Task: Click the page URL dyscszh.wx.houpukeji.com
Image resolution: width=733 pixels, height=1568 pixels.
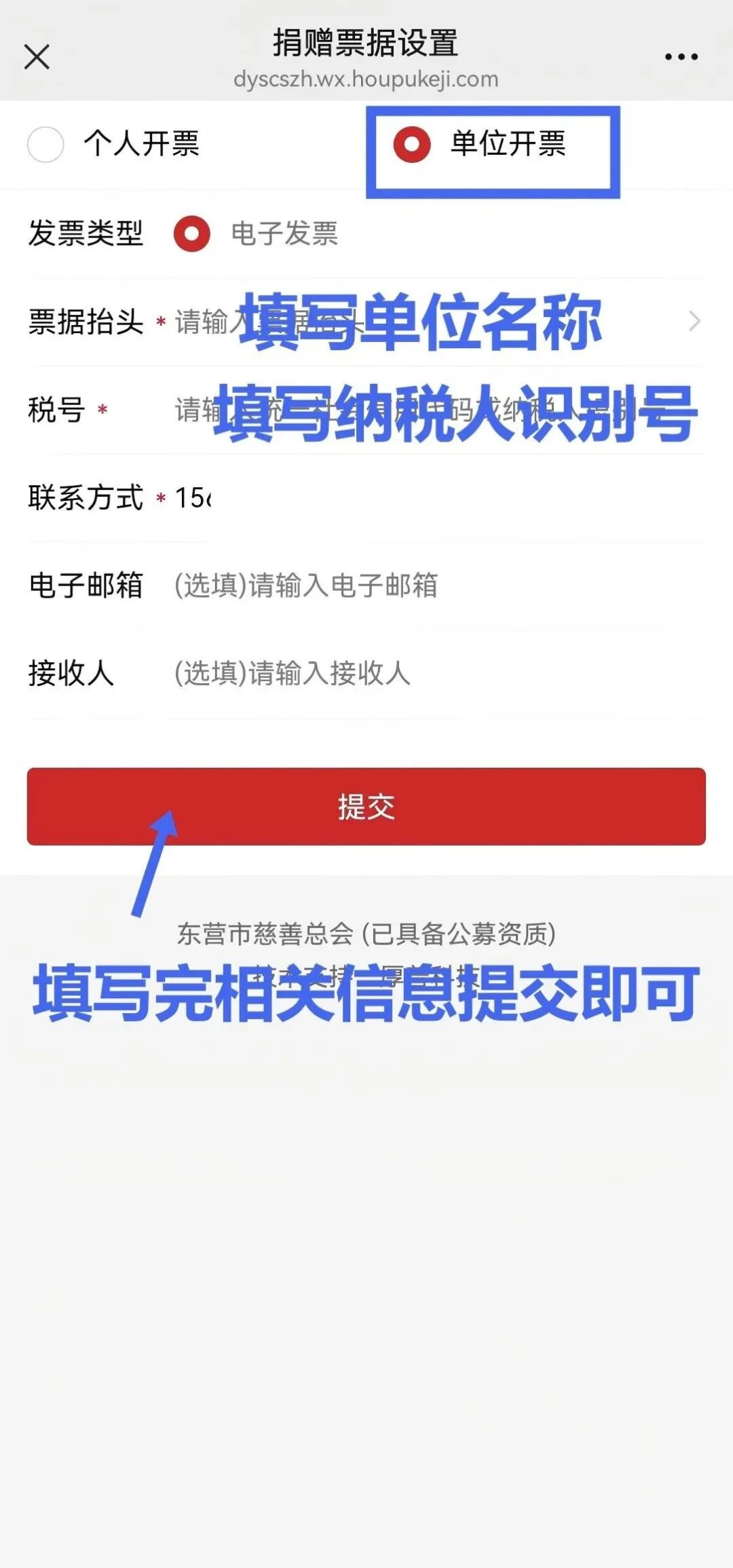Action: tap(366, 79)
